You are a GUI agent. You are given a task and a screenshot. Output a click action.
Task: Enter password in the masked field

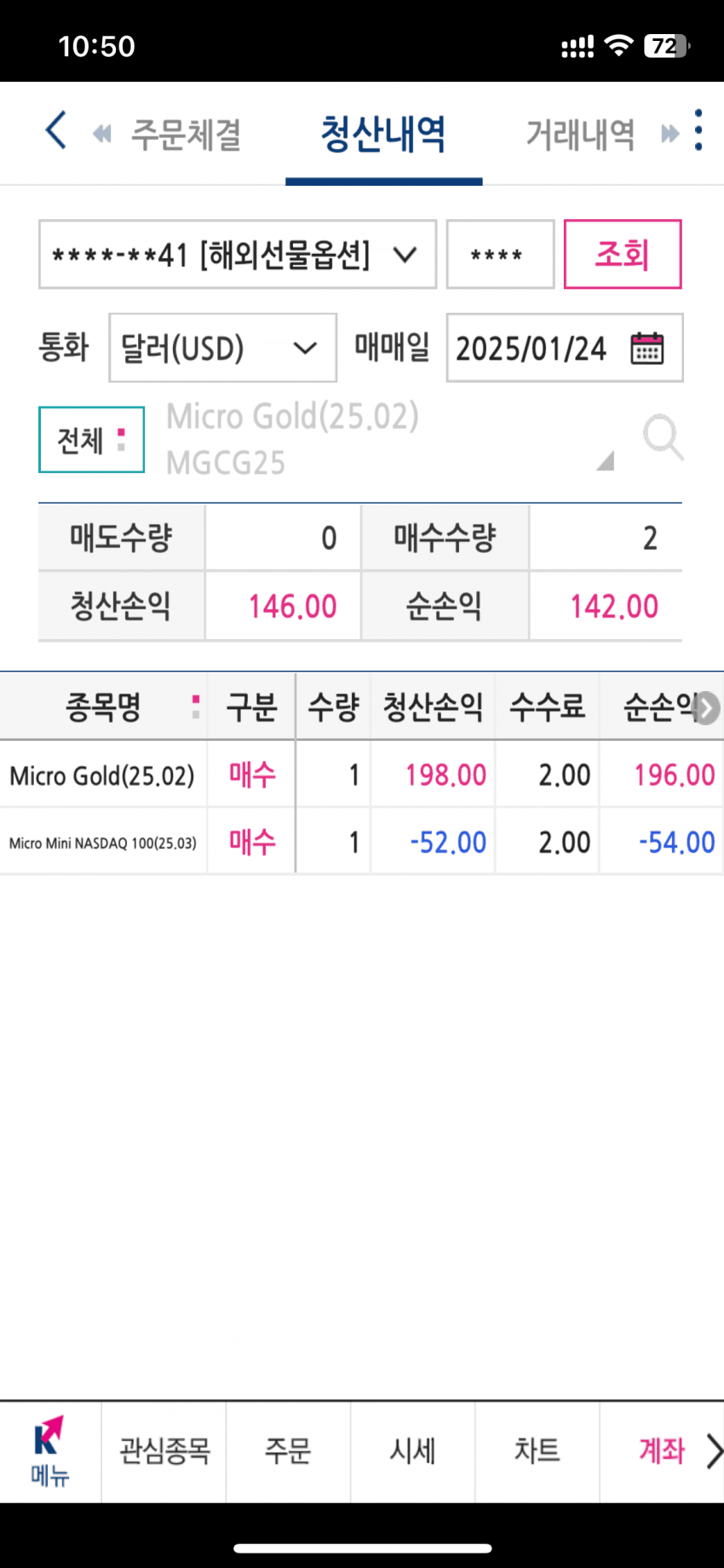(x=500, y=255)
